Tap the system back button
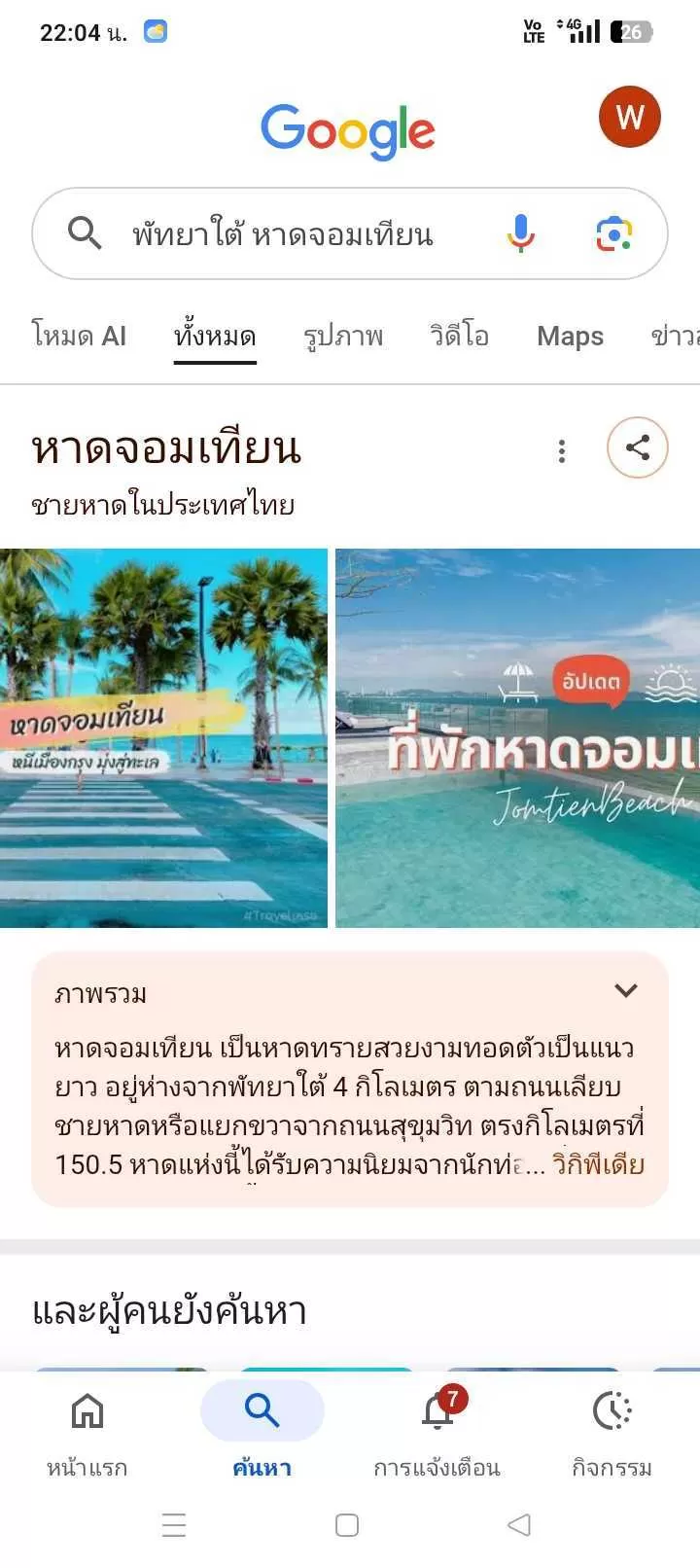This screenshot has height=1568, width=700. [x=519, y=1524]
